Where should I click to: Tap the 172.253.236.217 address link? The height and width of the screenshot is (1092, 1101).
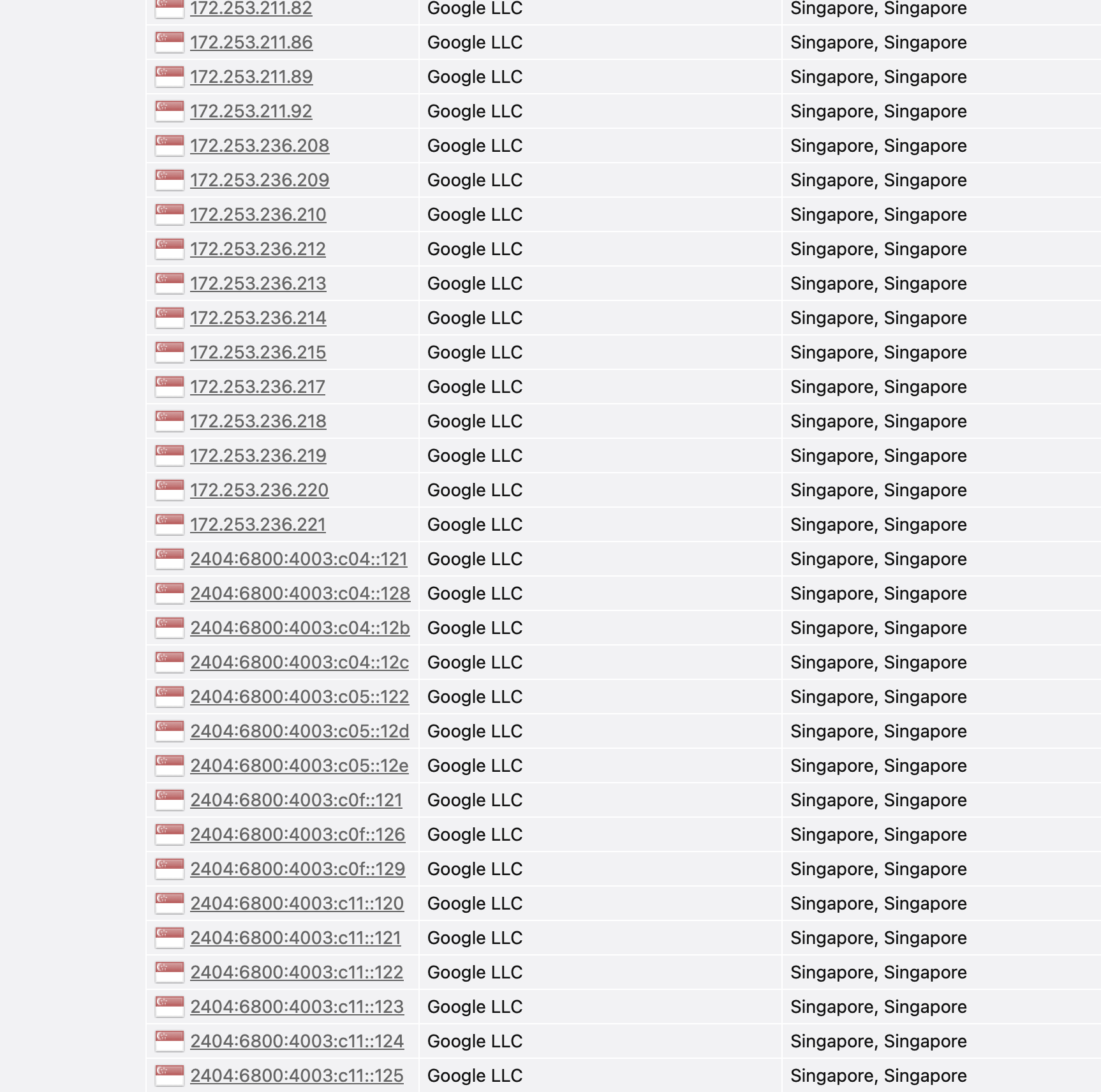point(258,387)
